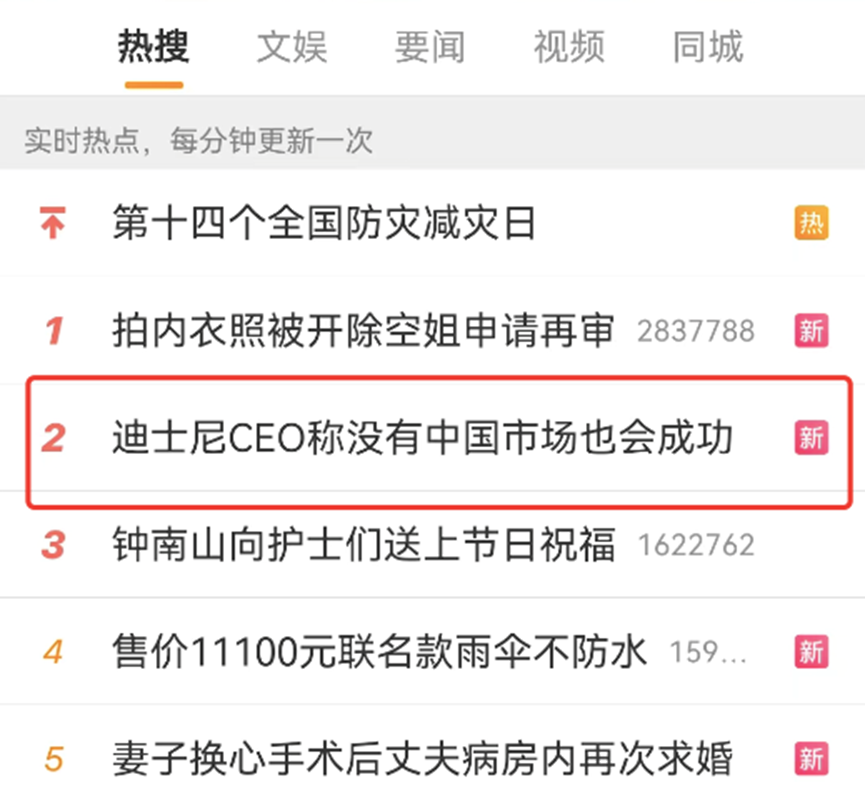Open topic 迪士尼CEO称没有中国市场也会成功

[422, 438]
